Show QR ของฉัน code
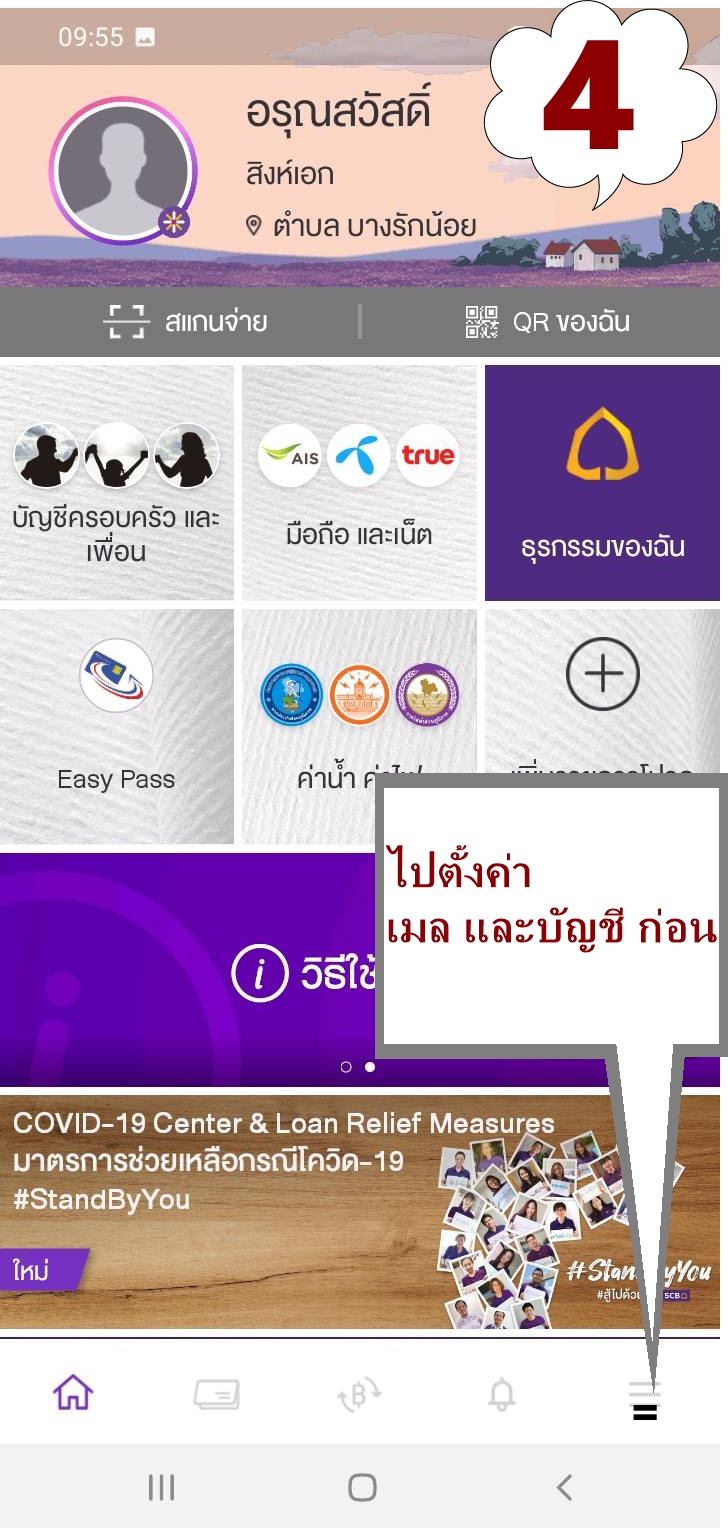This screenshot has width=728, height=1528. [x=547, y=322]
